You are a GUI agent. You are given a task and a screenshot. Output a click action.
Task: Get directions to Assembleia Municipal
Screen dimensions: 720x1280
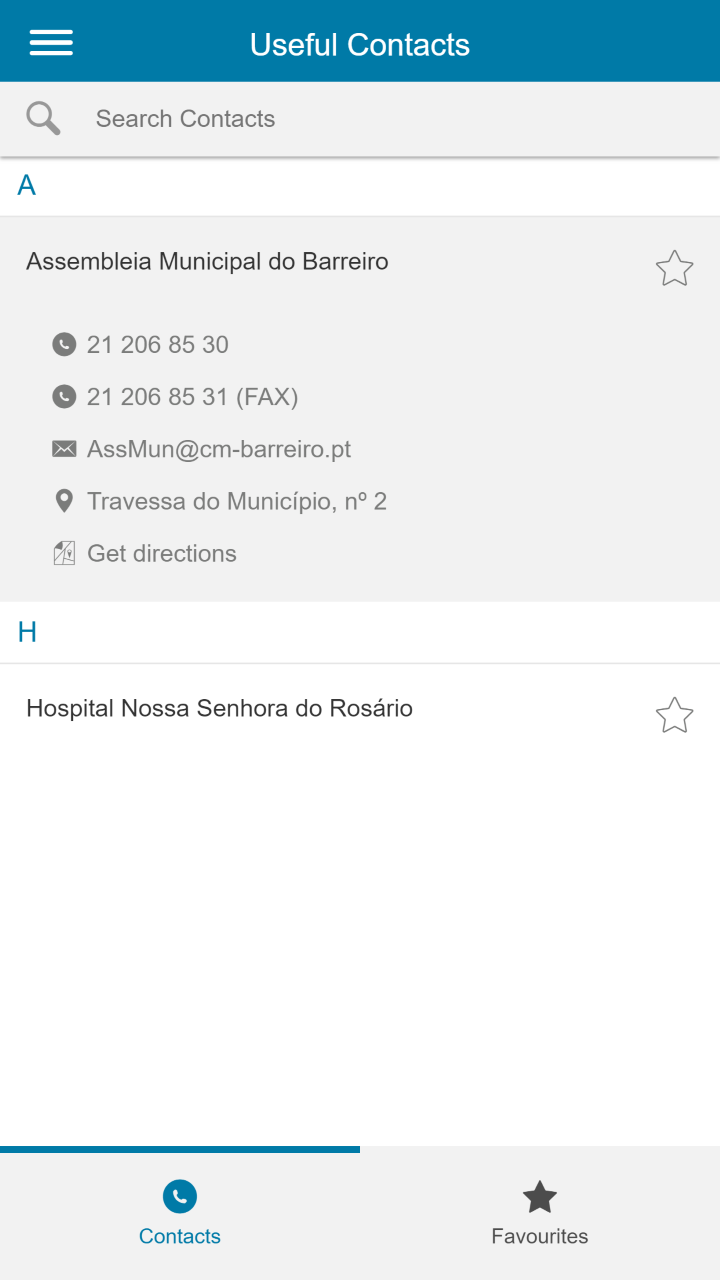(x=161, y=554)
